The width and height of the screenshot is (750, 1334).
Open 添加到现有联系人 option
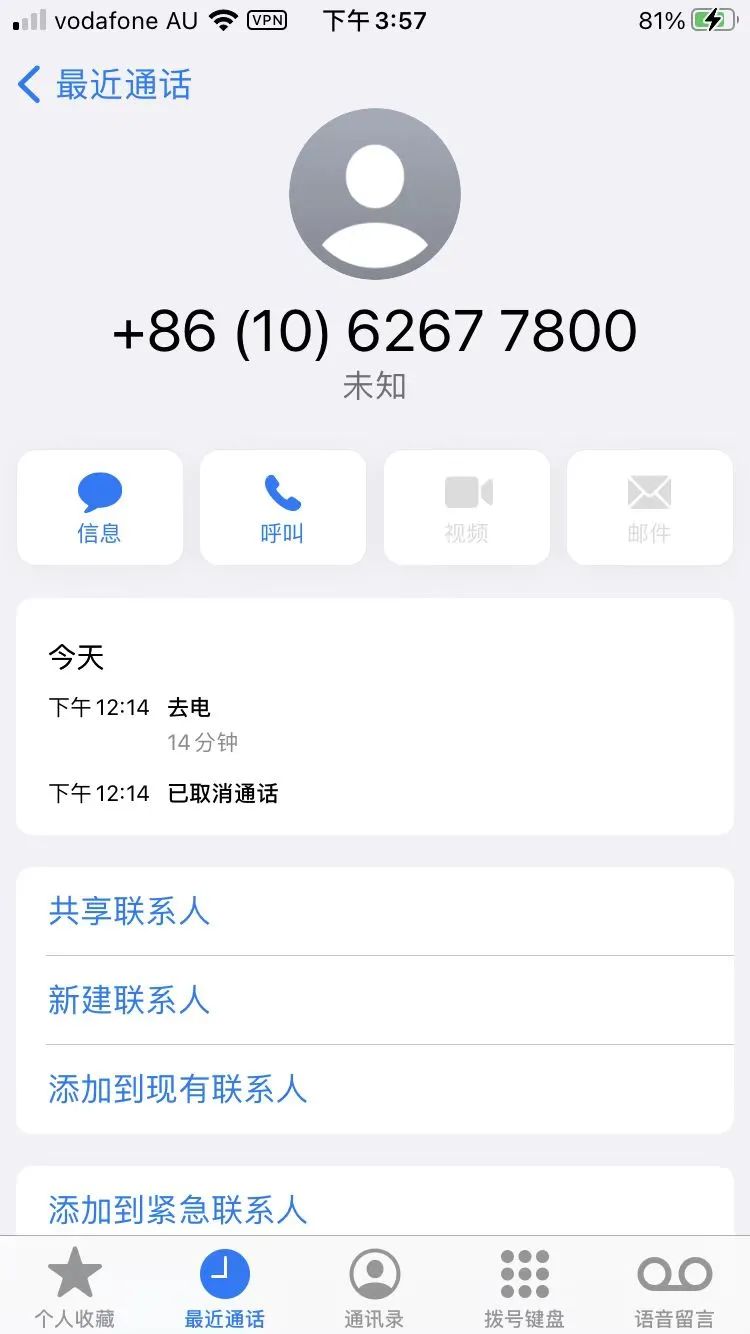click(375, 1089)
